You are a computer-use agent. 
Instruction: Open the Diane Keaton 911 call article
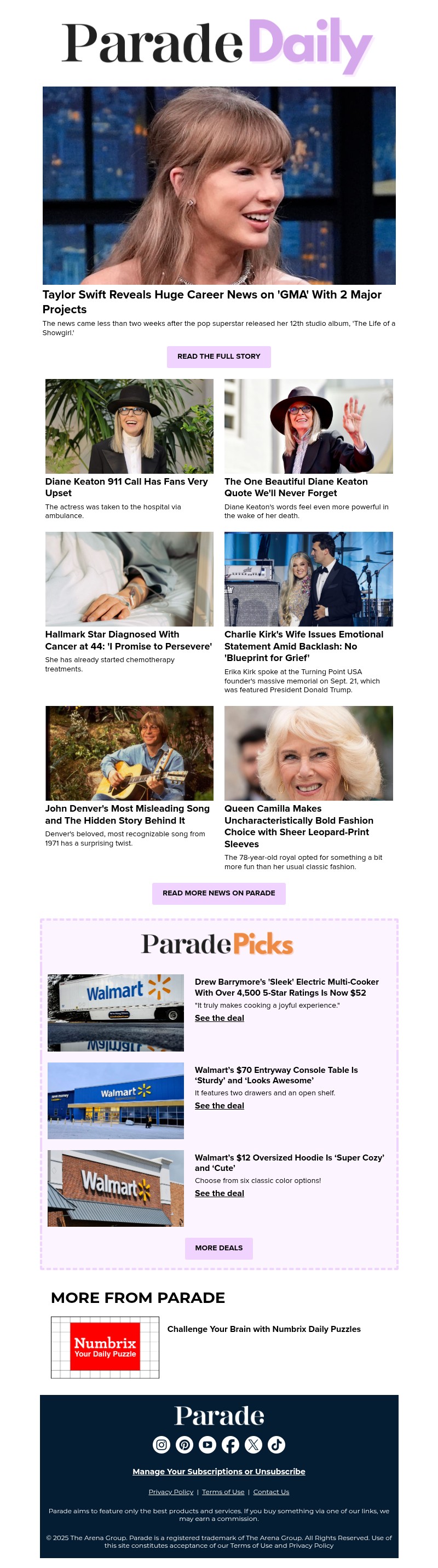[126, 487]
